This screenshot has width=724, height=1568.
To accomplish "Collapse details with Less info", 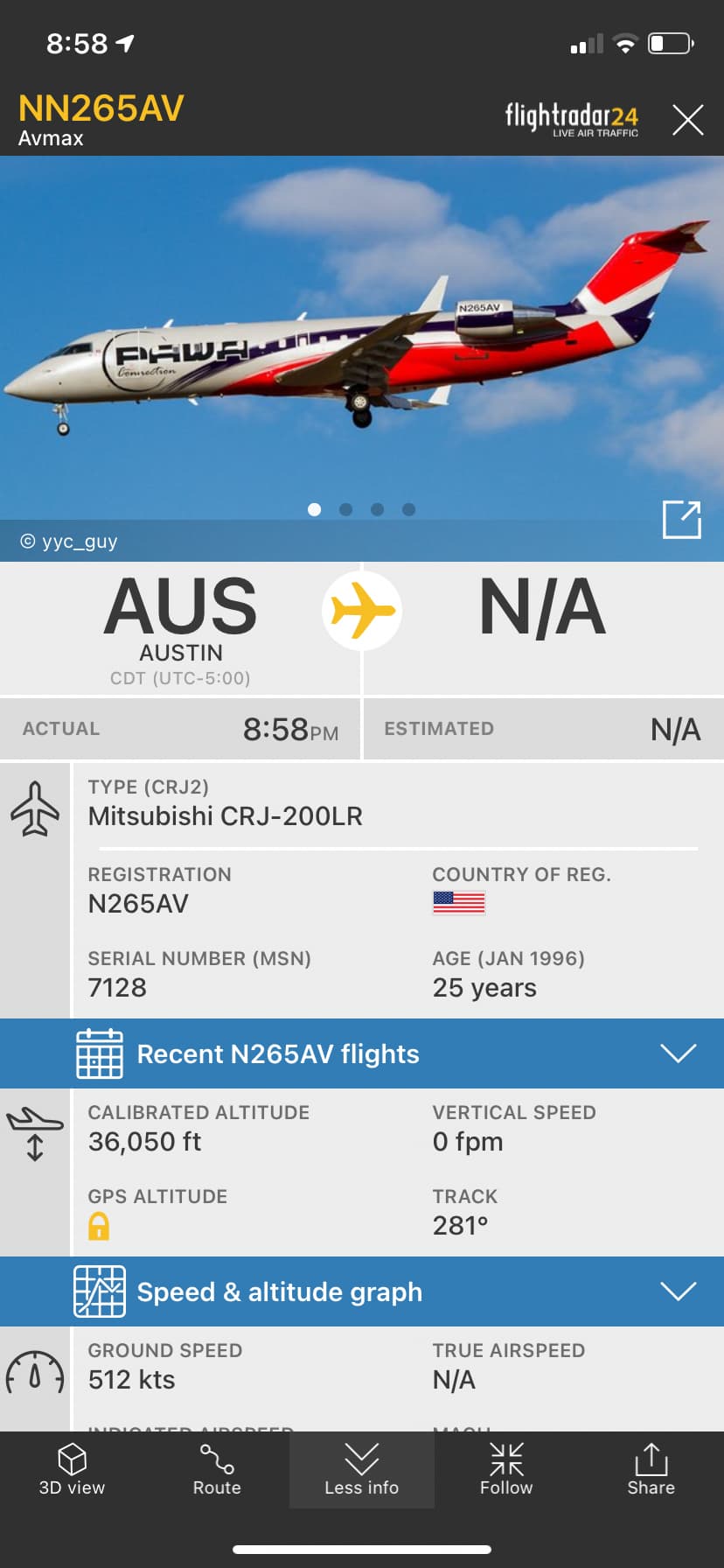I will tap(361, 1470).
